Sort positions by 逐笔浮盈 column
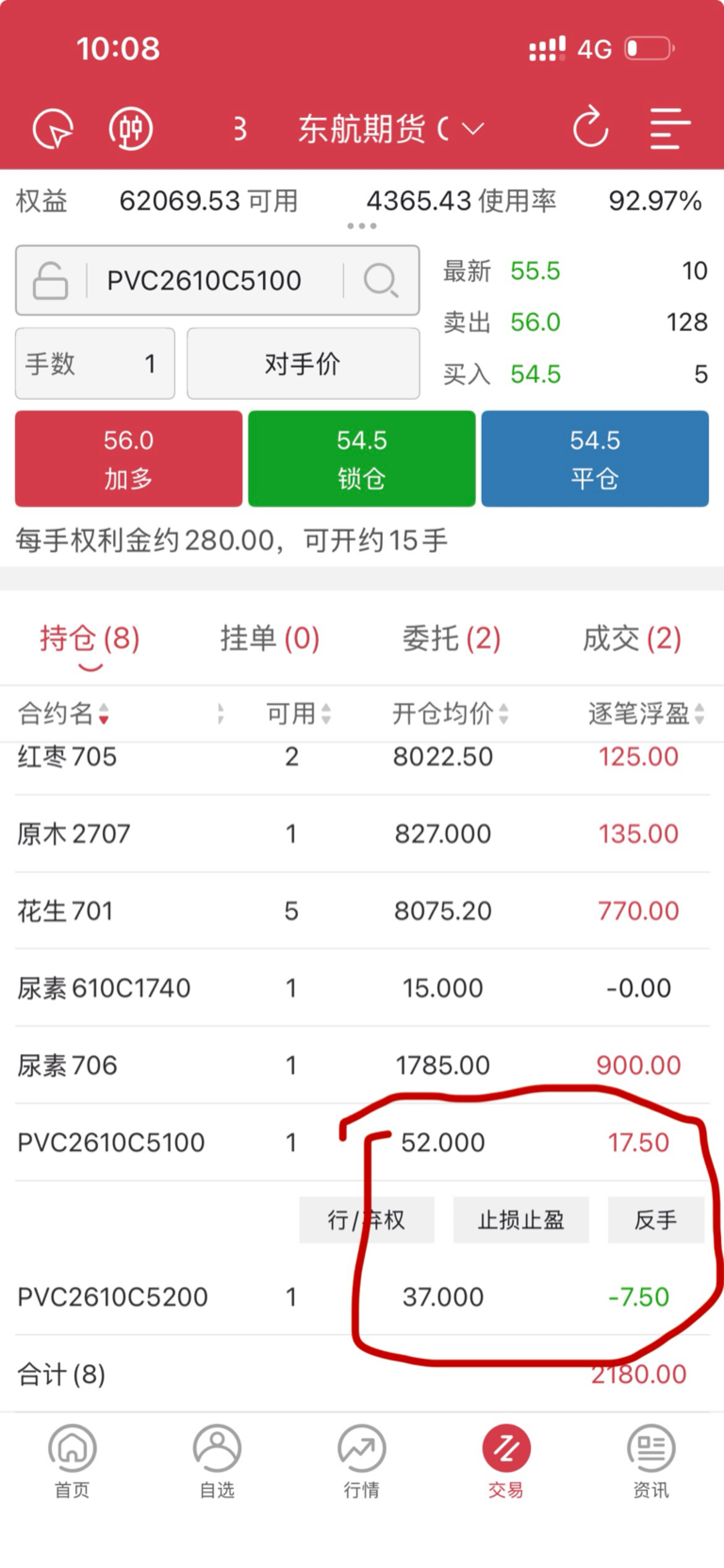The width and height of the screenshot is (724, 1568). click(x=645, y=713)
